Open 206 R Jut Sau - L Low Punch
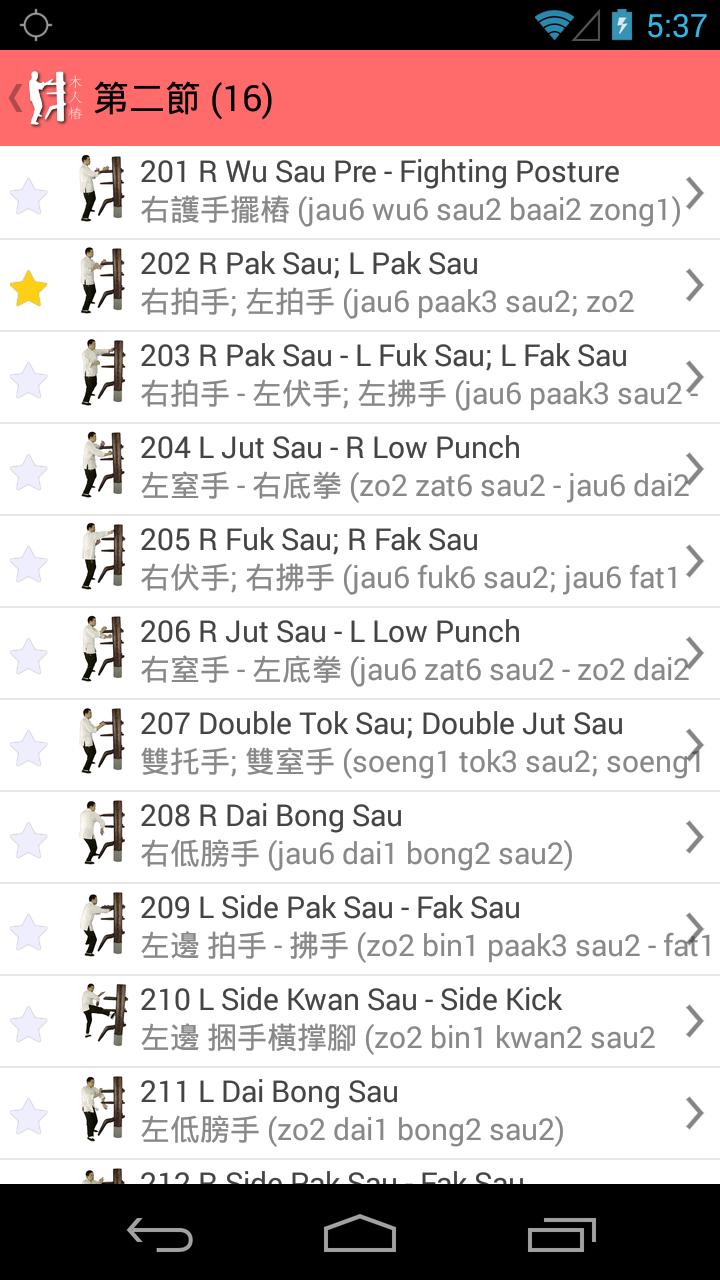720x1280 pixels. tap(400, 650)
